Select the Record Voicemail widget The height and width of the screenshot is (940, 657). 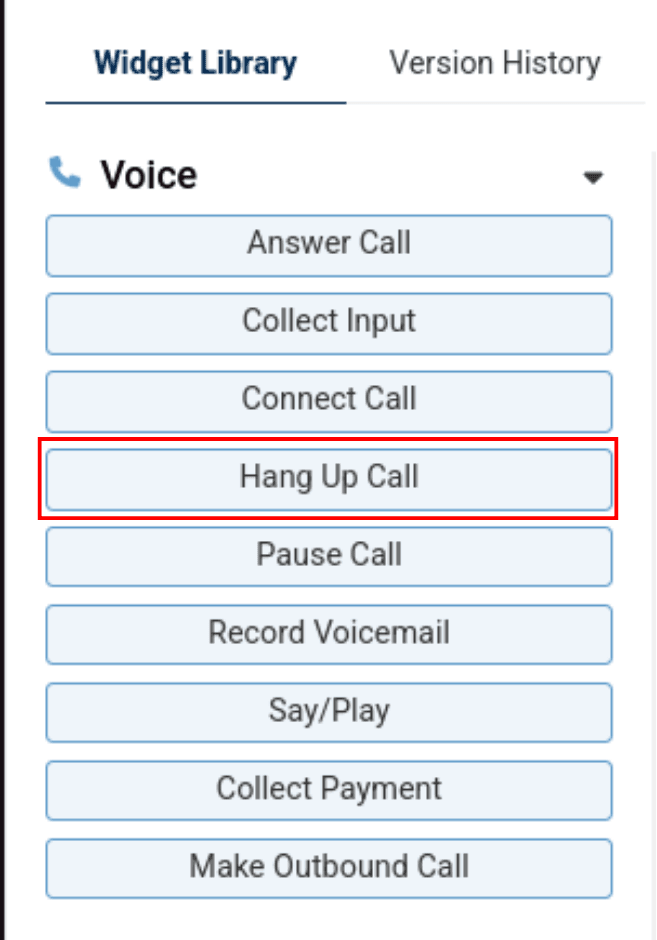tap(329, 635)
